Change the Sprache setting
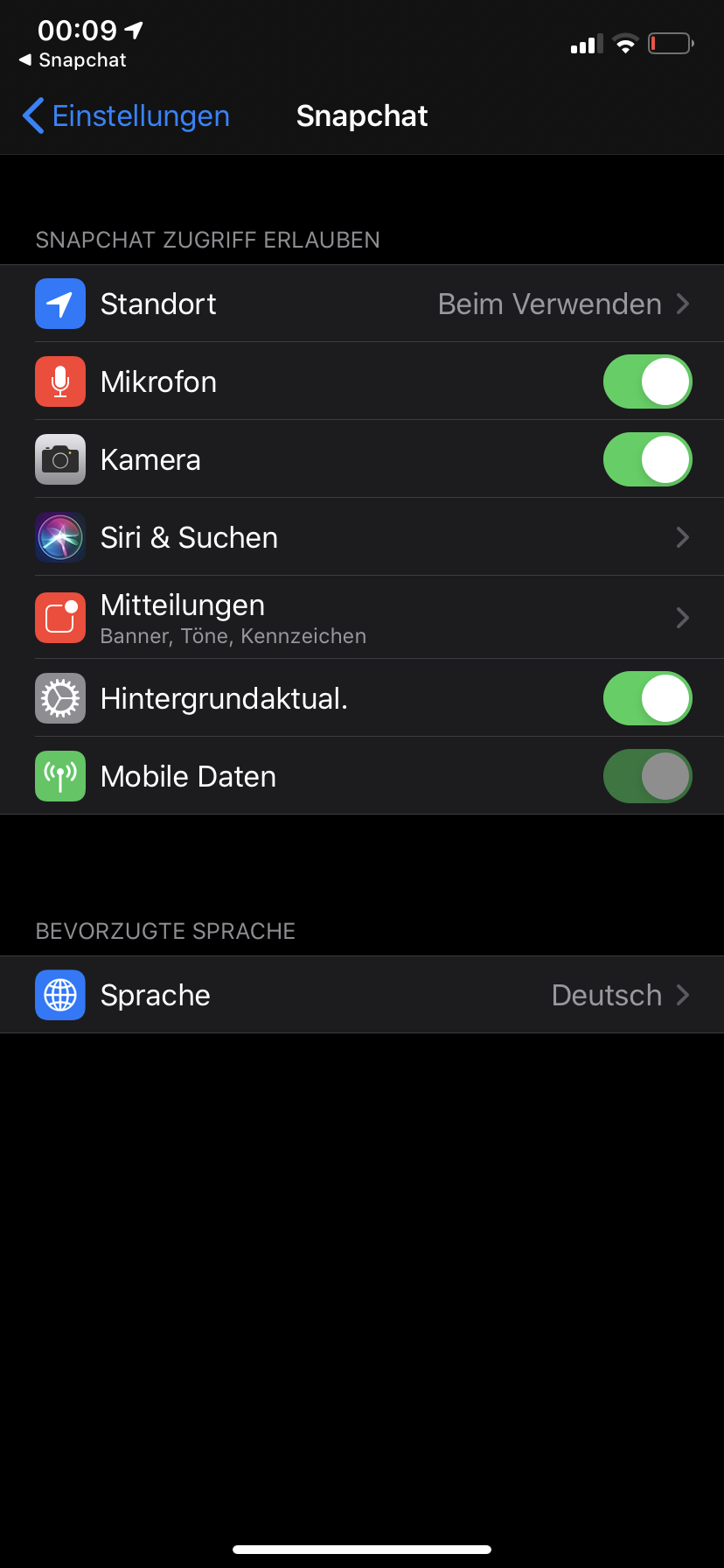724x1568 pixels. point(362,995)
